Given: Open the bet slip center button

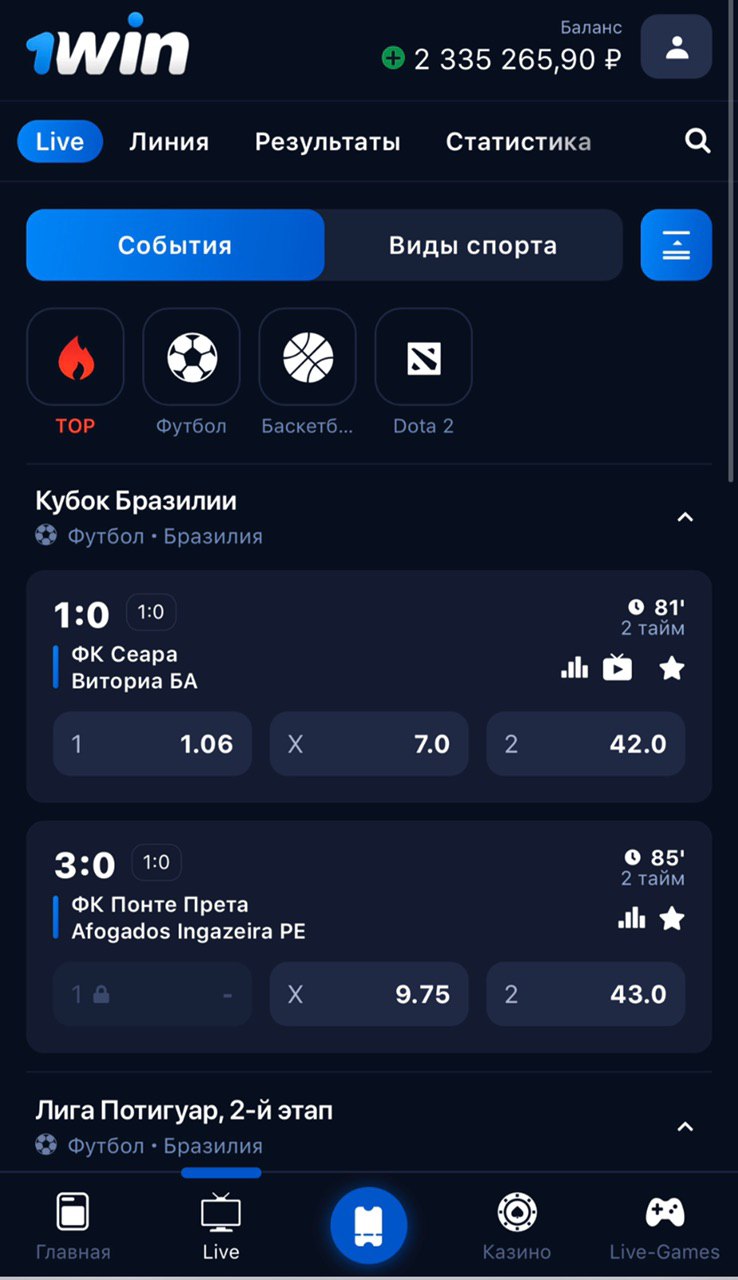Looking at the screenshot, I should tap(369, 1225).
